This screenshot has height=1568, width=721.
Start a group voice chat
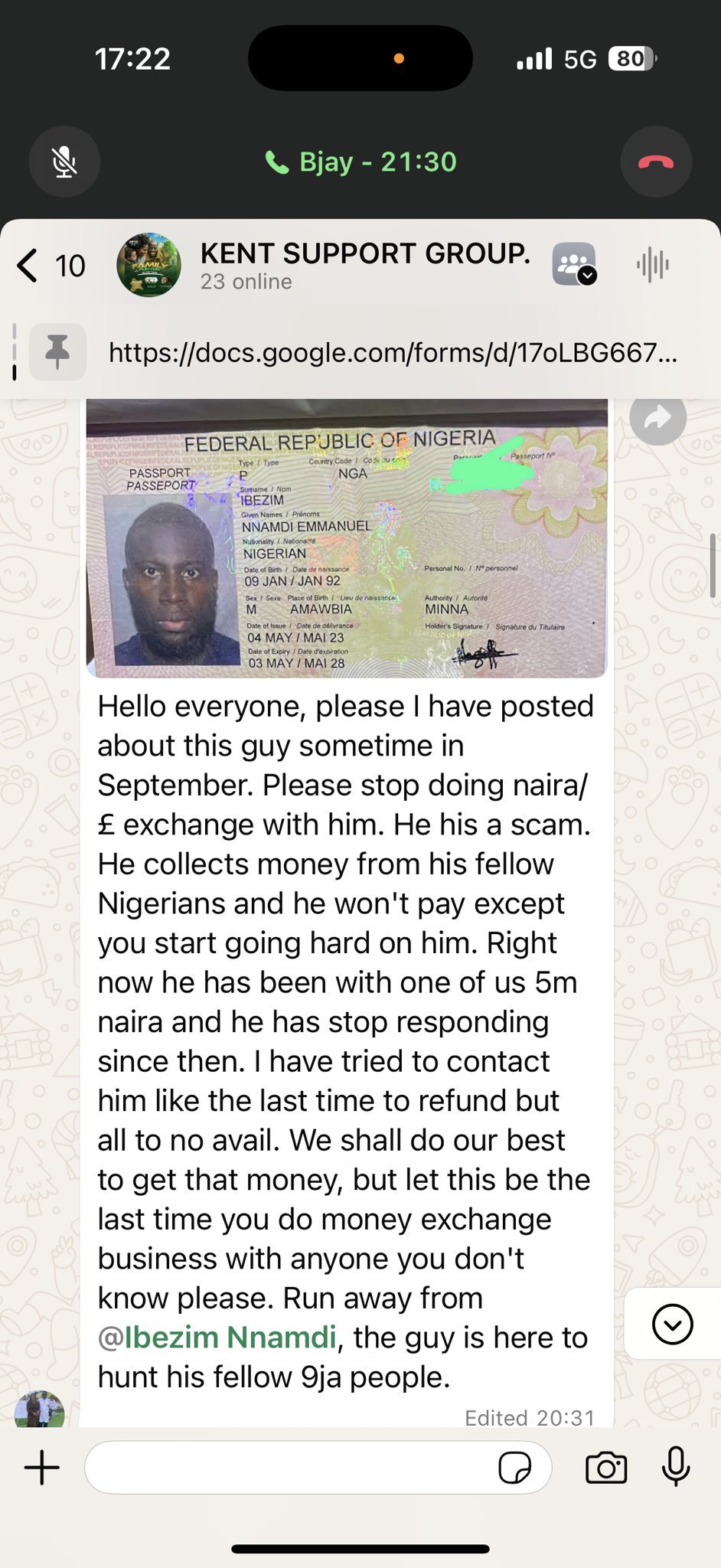tap(652, 265)
